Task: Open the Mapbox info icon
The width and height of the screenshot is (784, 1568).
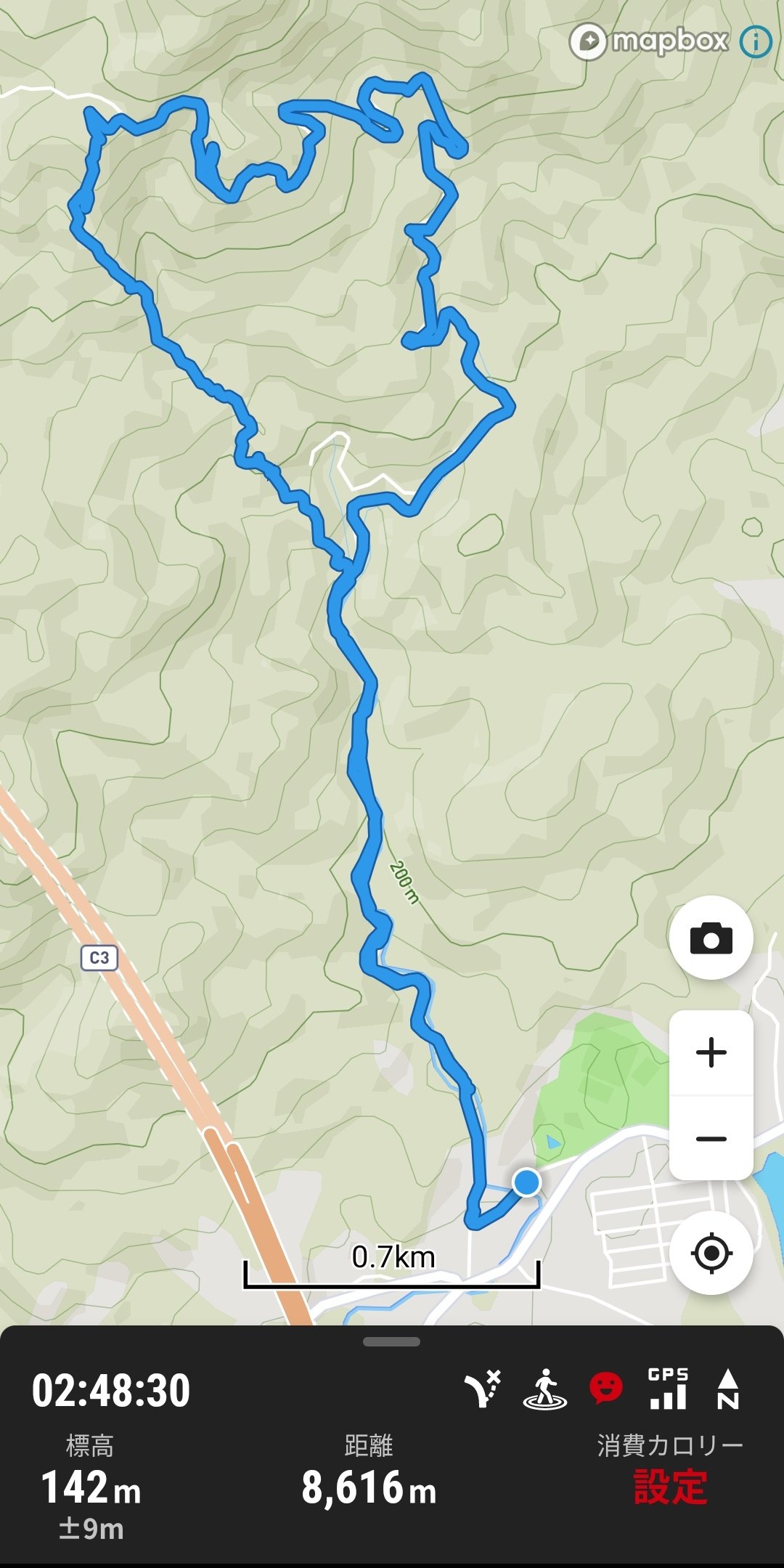Action: tap(756, 41)
